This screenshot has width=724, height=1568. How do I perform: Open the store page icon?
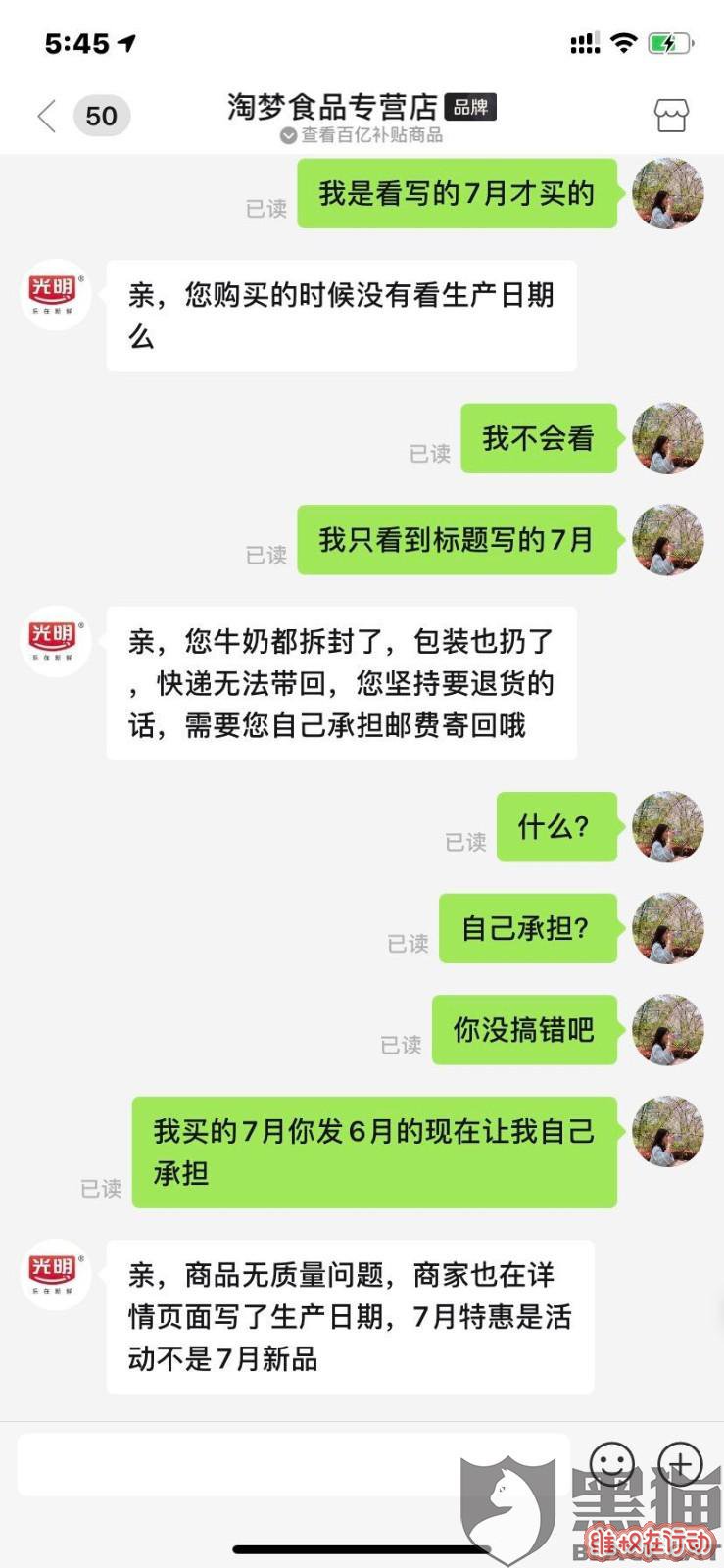tap(671, 116)
